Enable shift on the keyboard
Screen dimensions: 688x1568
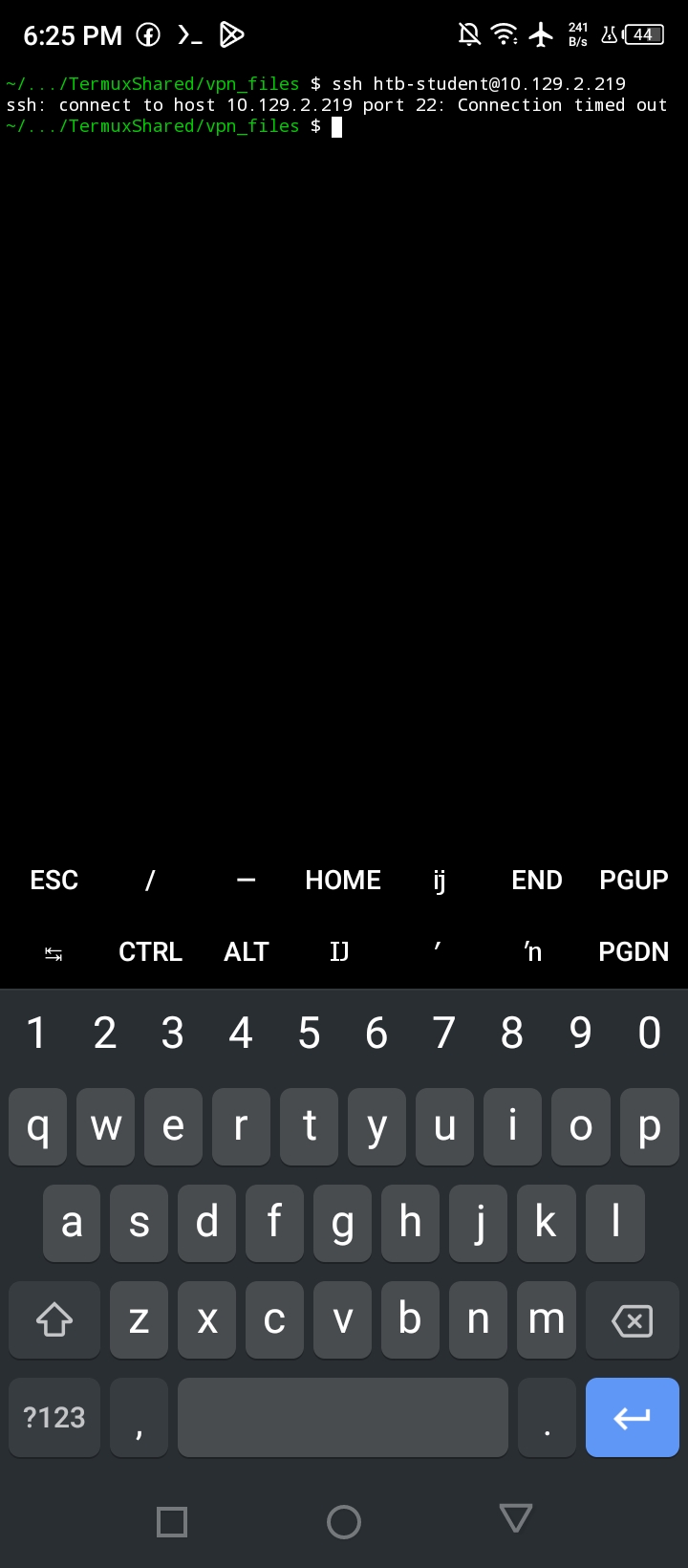pos(54,1320)
